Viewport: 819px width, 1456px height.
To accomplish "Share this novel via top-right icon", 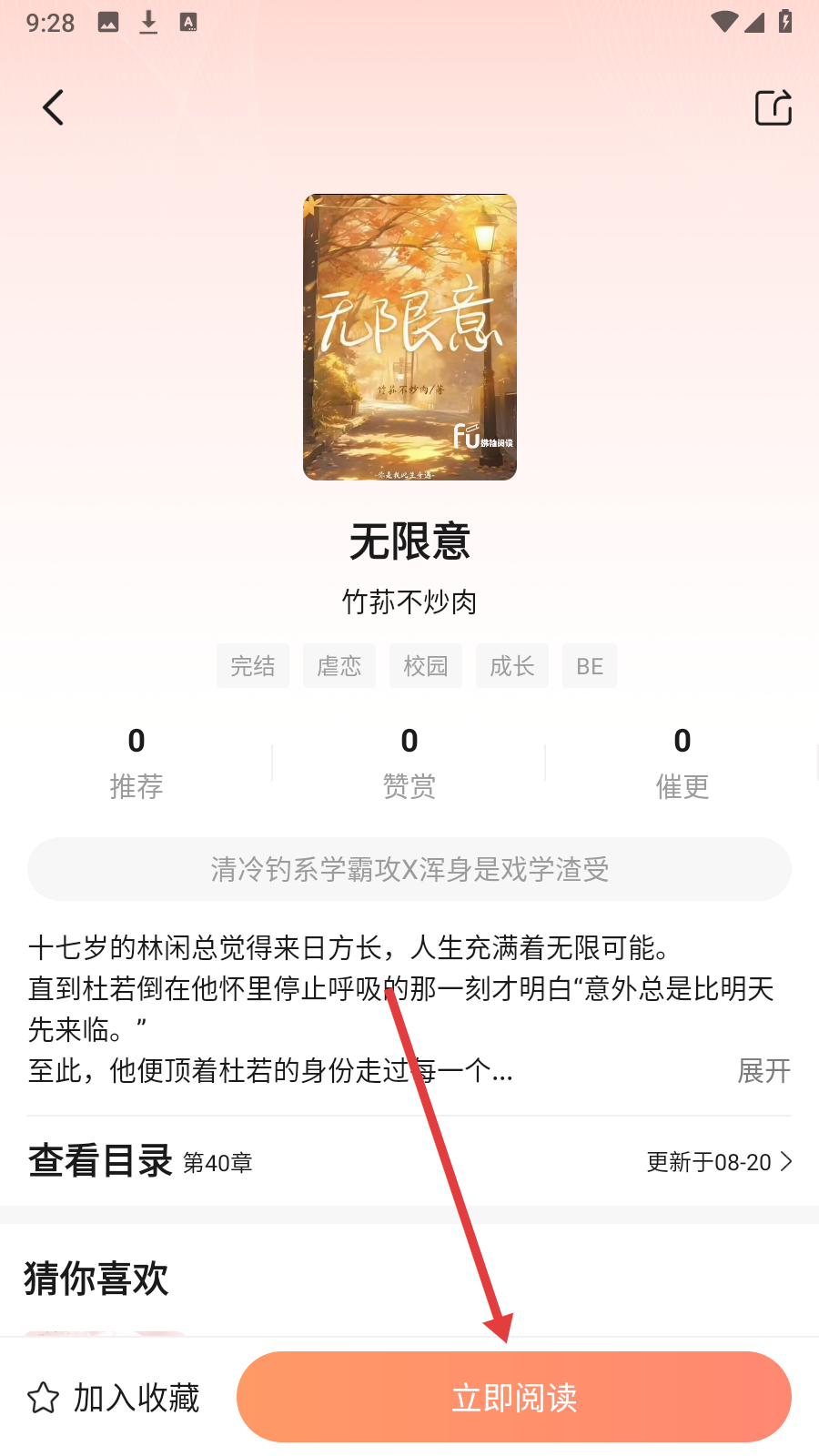I will (773, 107).
